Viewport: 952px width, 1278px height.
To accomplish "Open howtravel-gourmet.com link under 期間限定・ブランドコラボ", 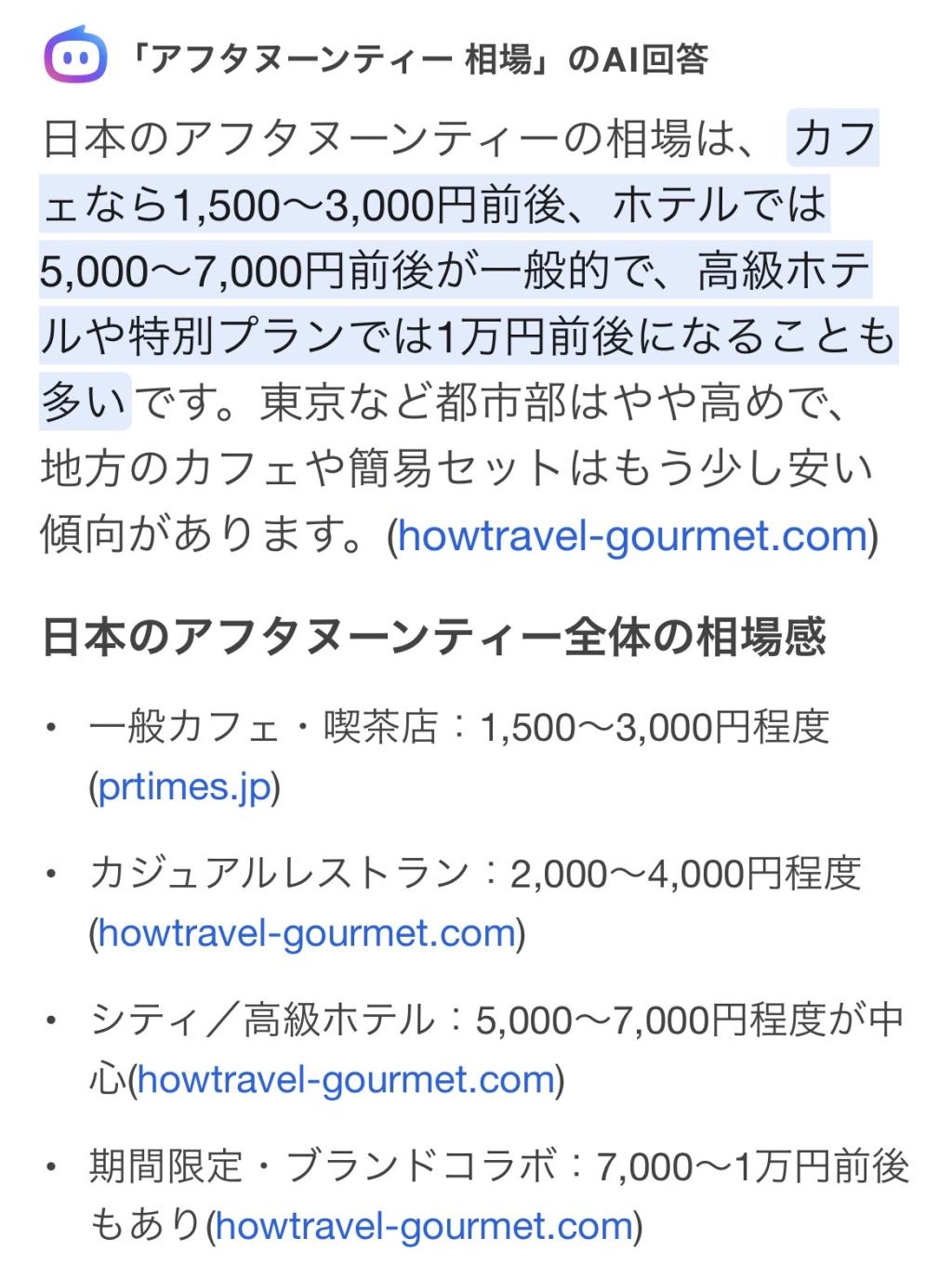I will (424, 1226).
